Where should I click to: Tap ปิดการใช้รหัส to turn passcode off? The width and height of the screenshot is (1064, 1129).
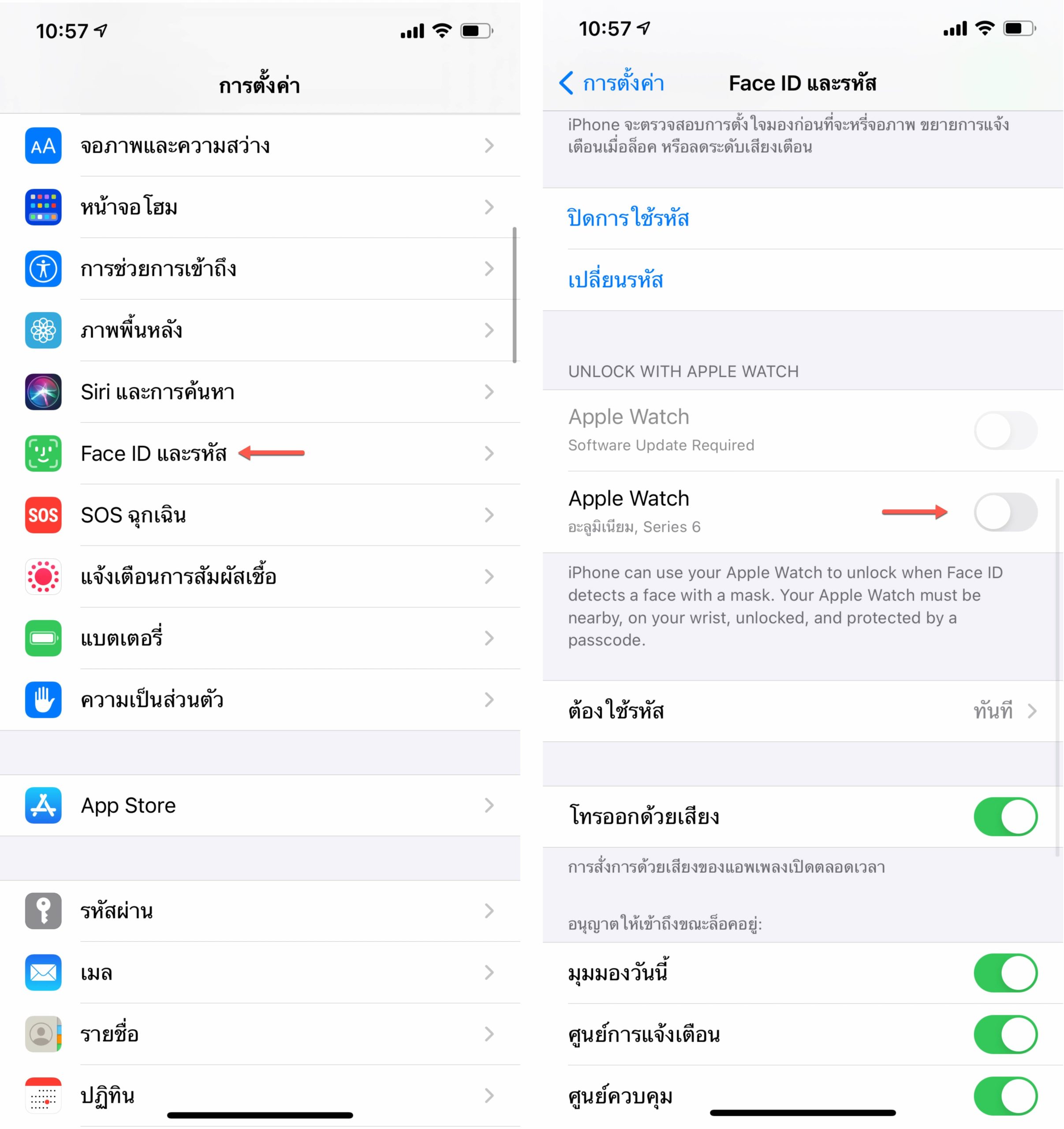628,219
